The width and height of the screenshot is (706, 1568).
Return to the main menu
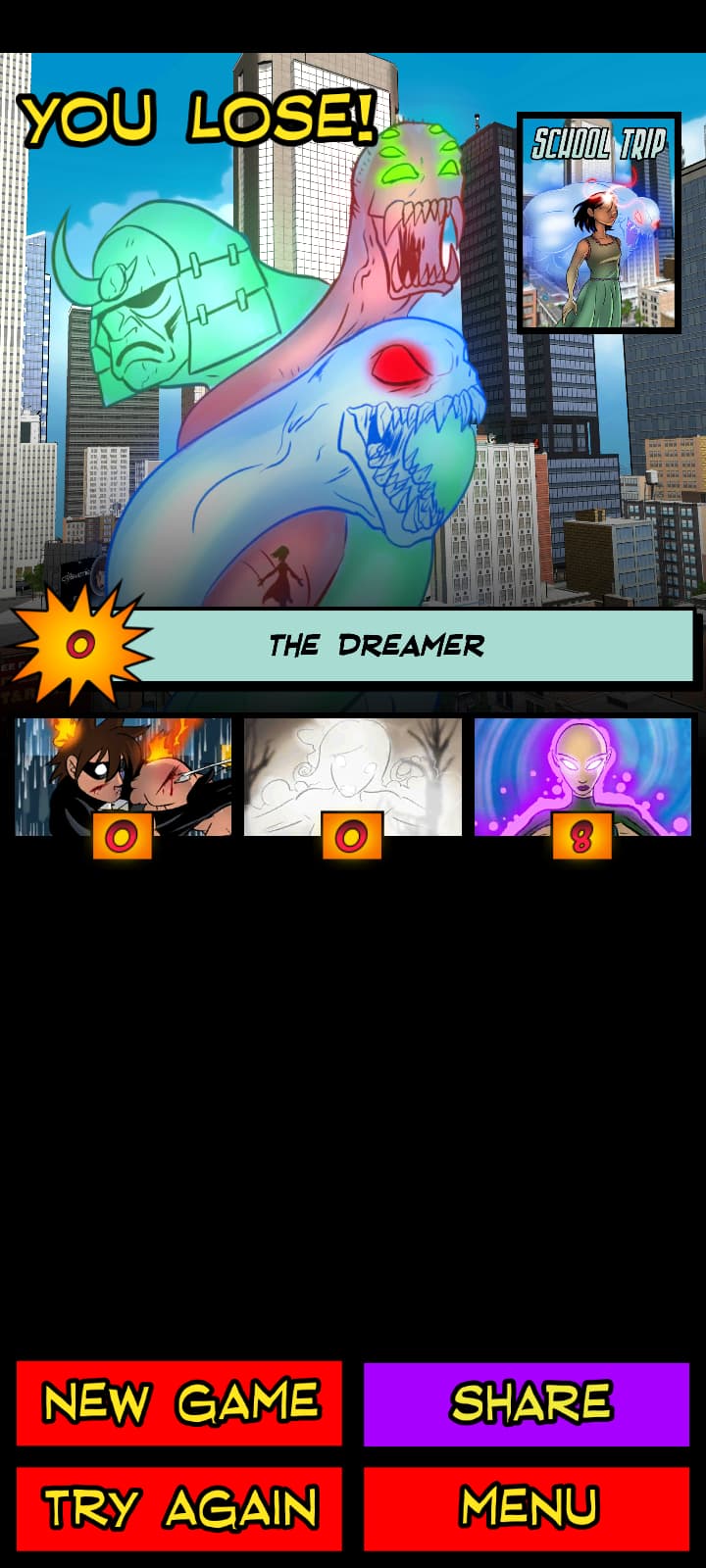(527, 1508)
